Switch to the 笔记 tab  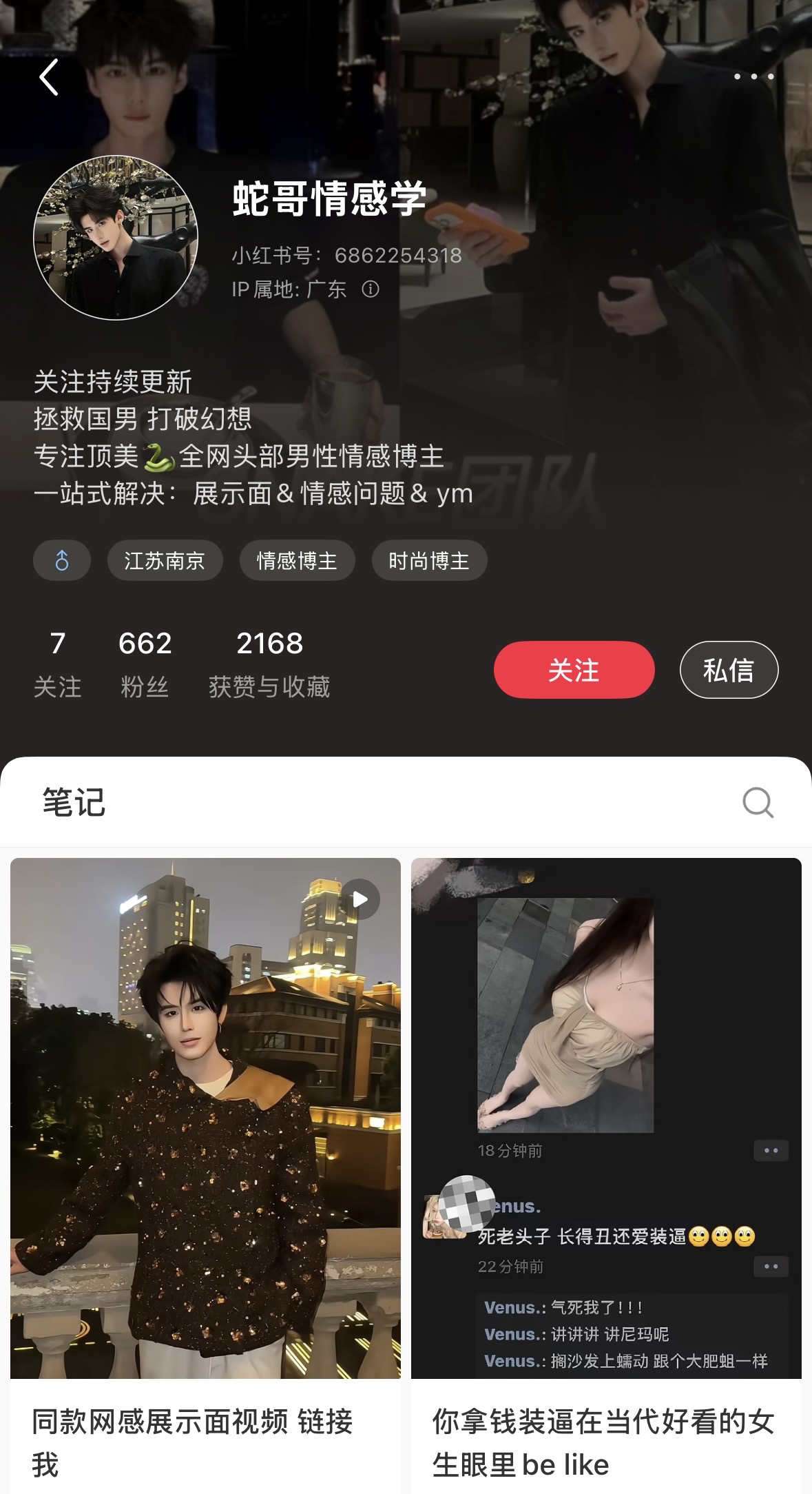click(74, 802)
